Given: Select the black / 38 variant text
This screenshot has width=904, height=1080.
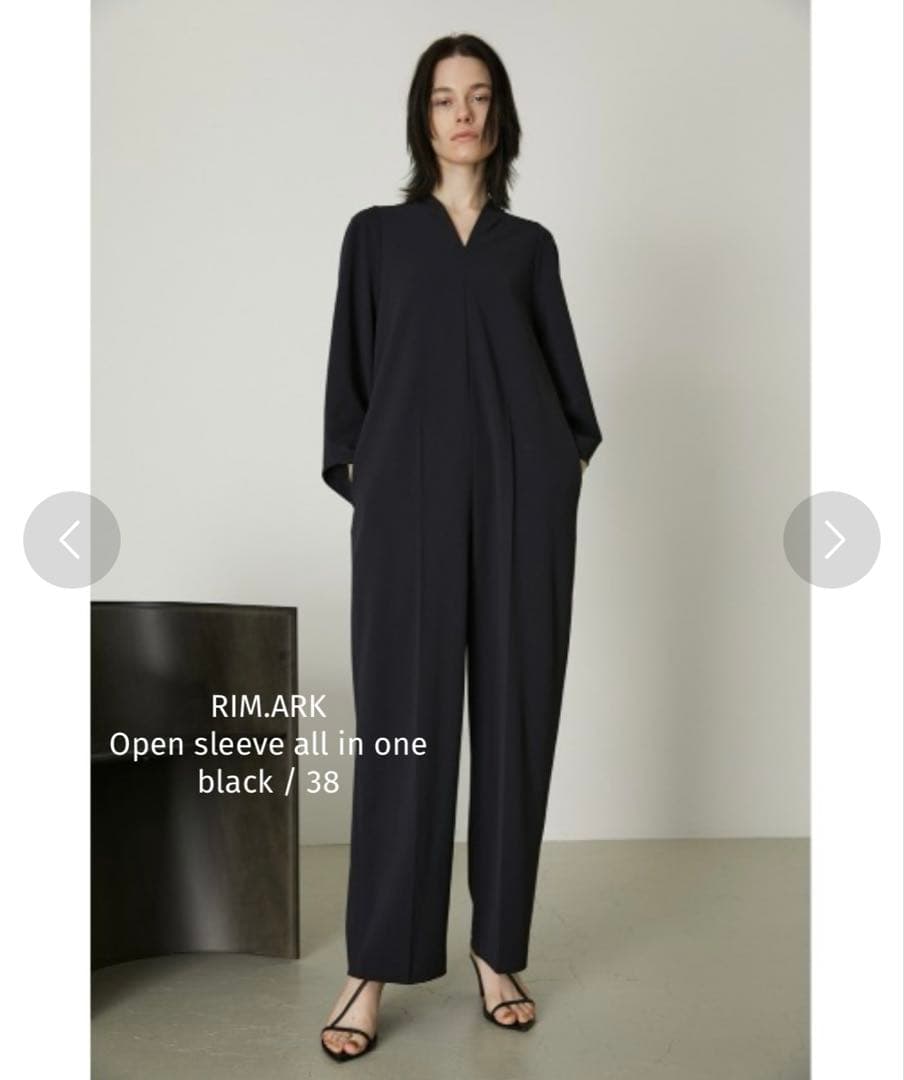Looking at the screenshot, I should pyautogui.click(x=269, y=781).
